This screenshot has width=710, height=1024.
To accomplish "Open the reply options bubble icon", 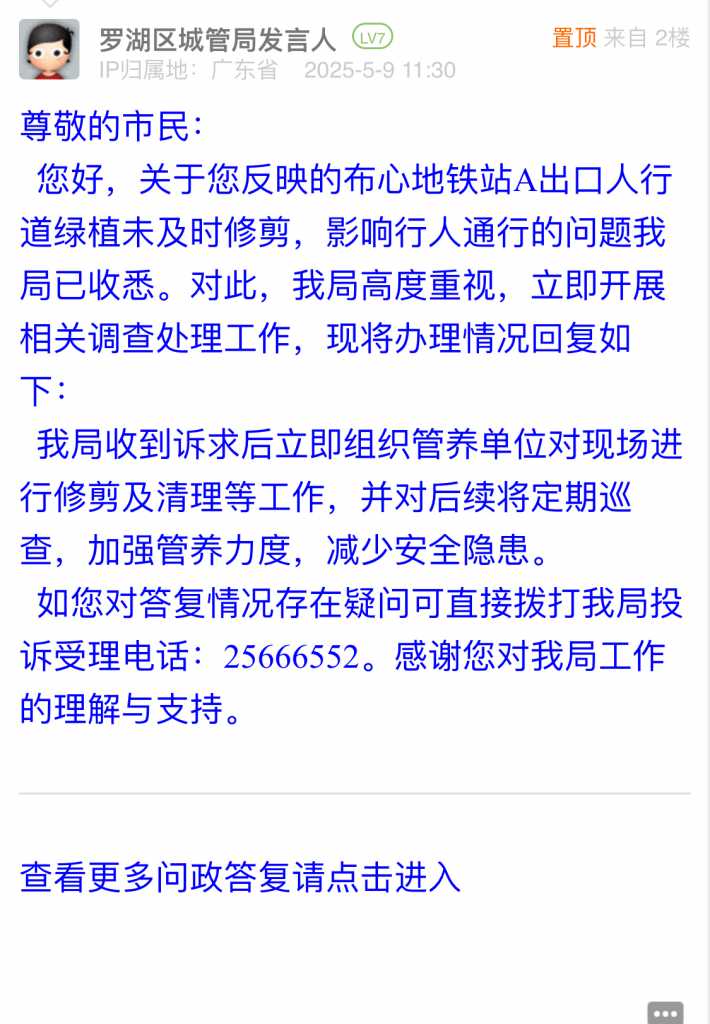I will (665, 1012).
